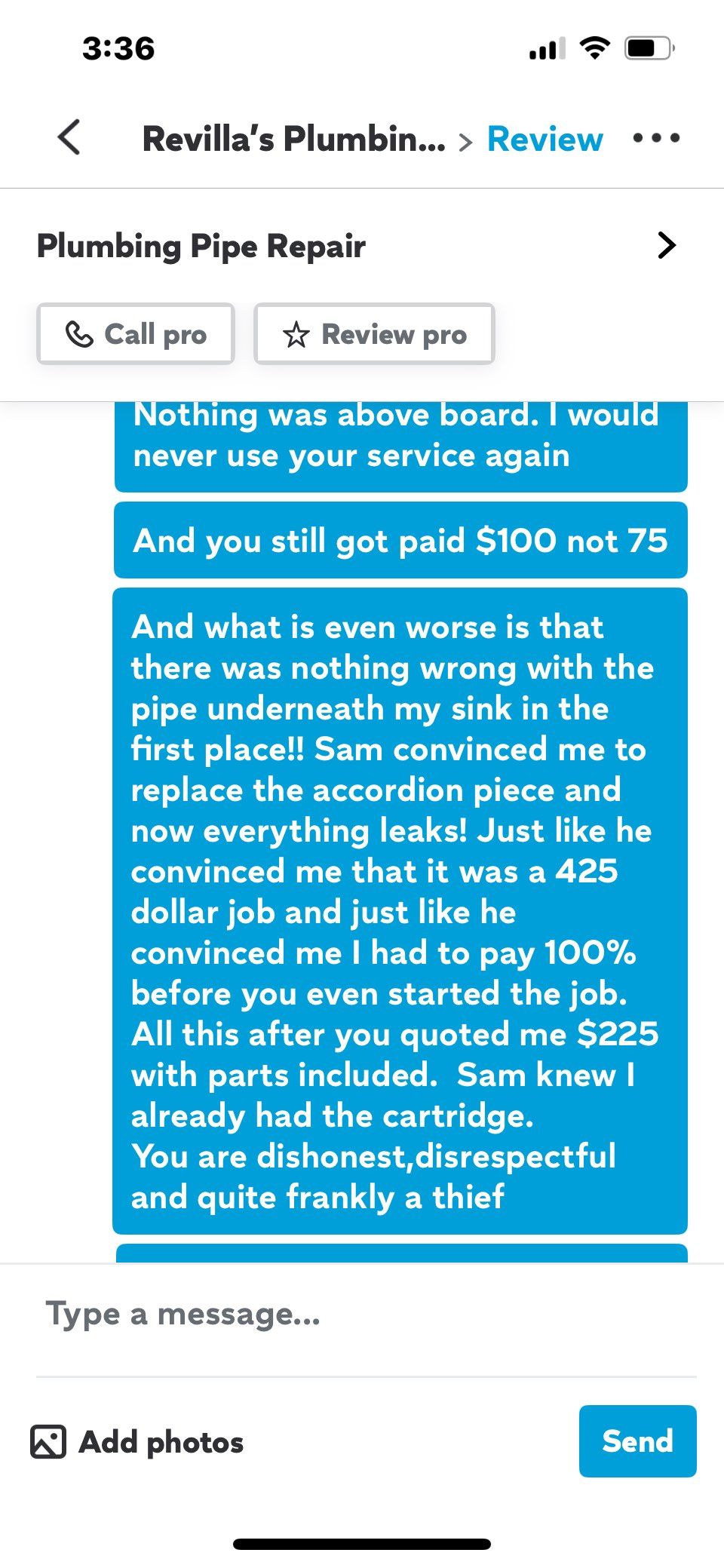Viewport: 724px width, 1568px height.
Task: Go back with the top-left arrow
Action: click(x=69, y=138)
